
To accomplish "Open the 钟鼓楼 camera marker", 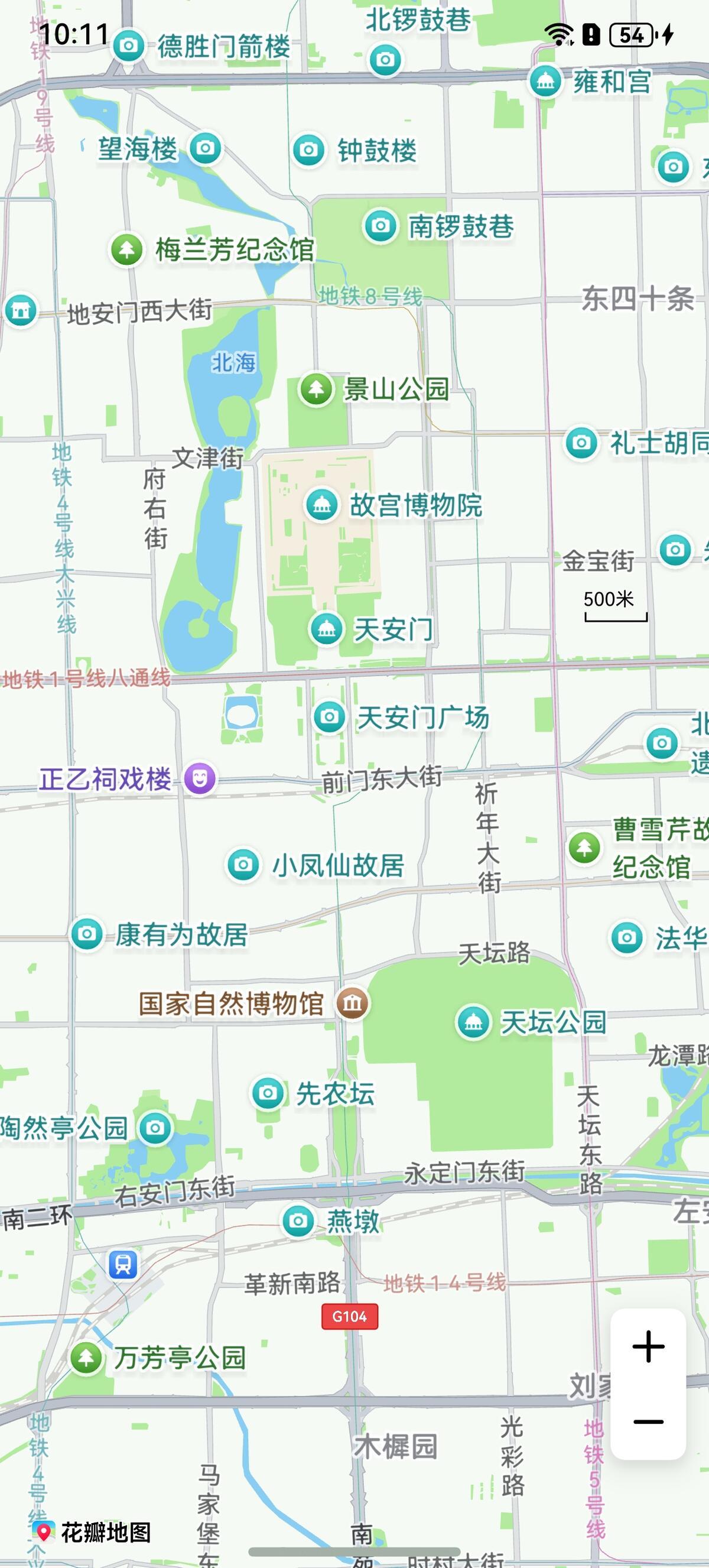I will pyautogui.click(x=308, y=150).
